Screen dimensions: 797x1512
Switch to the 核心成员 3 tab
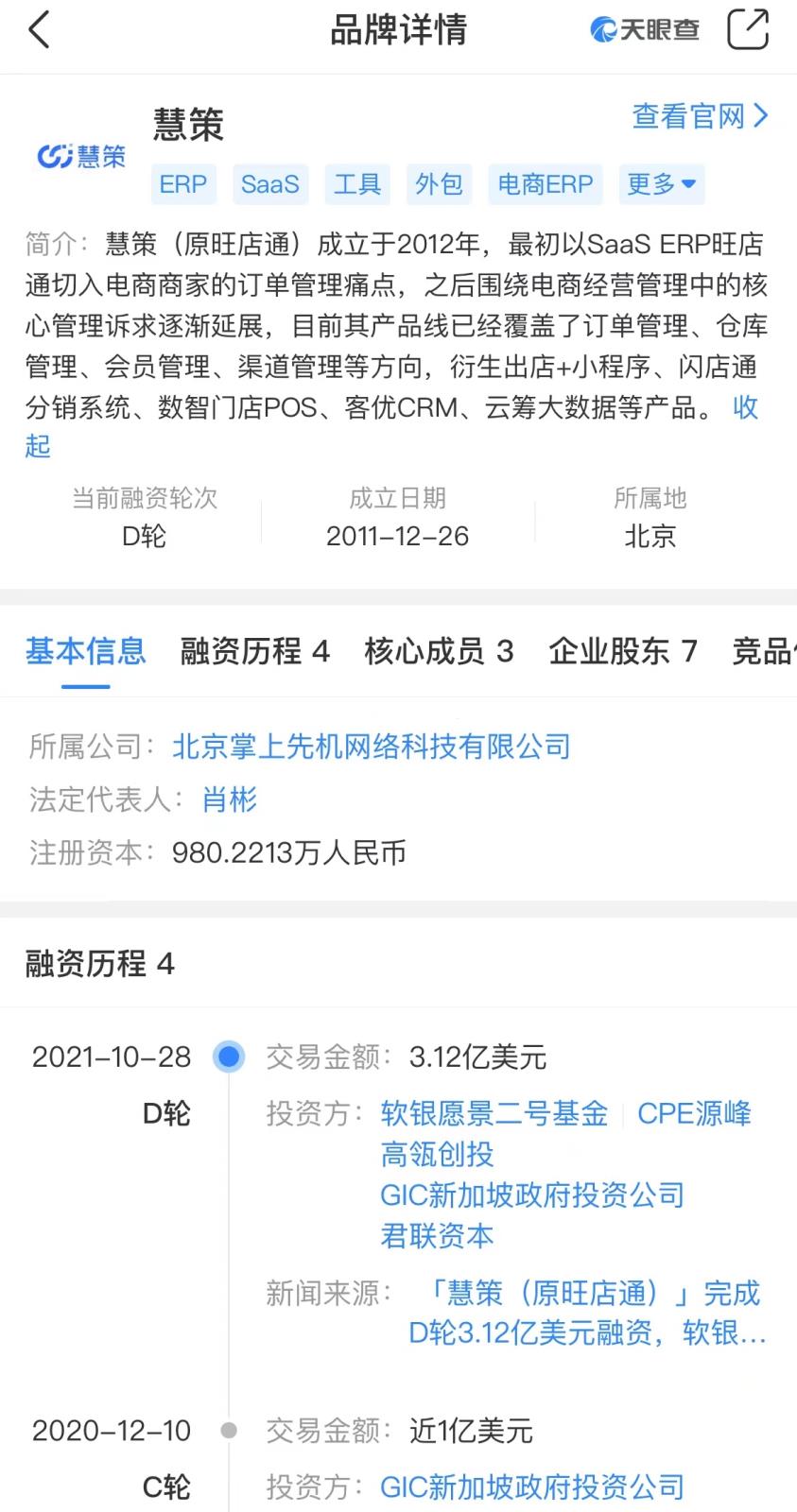tap(439, 651)
